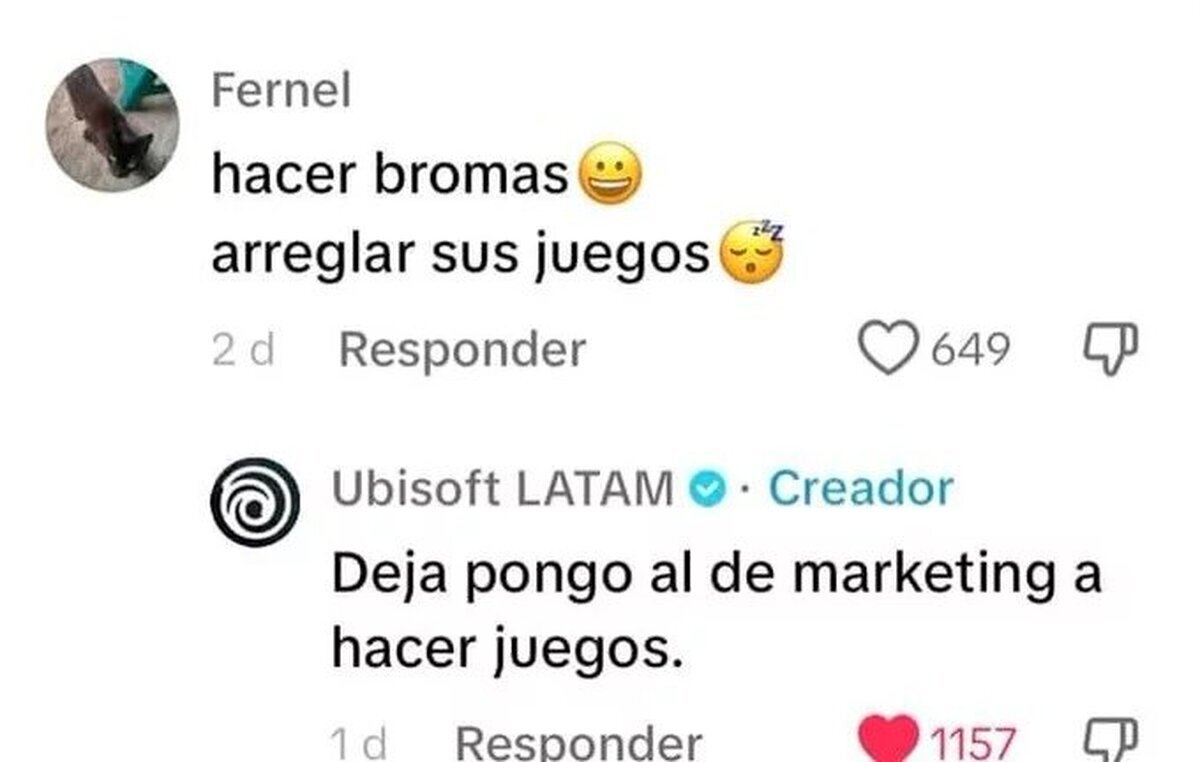Like Fernel's comment
Screen dimensions: 1200x762
pyautogui.click(x=890, y=350)
